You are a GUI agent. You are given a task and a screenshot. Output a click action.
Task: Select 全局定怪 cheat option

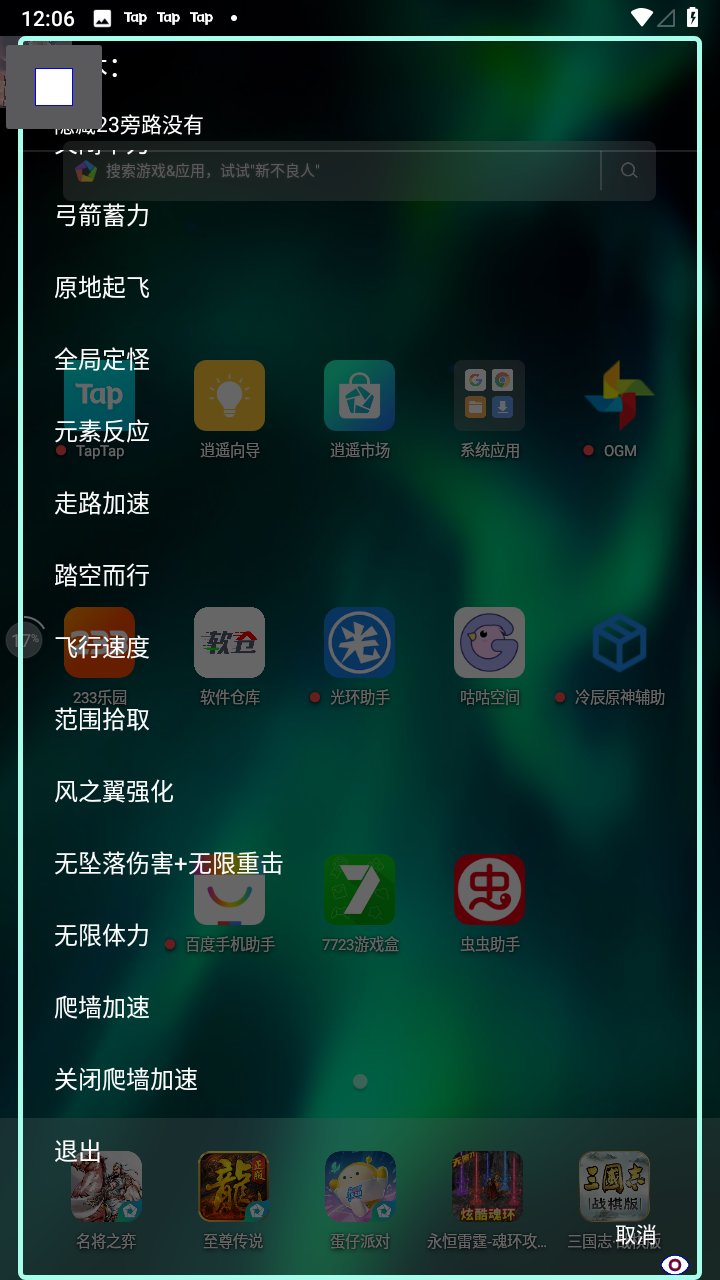click(102, 359)
